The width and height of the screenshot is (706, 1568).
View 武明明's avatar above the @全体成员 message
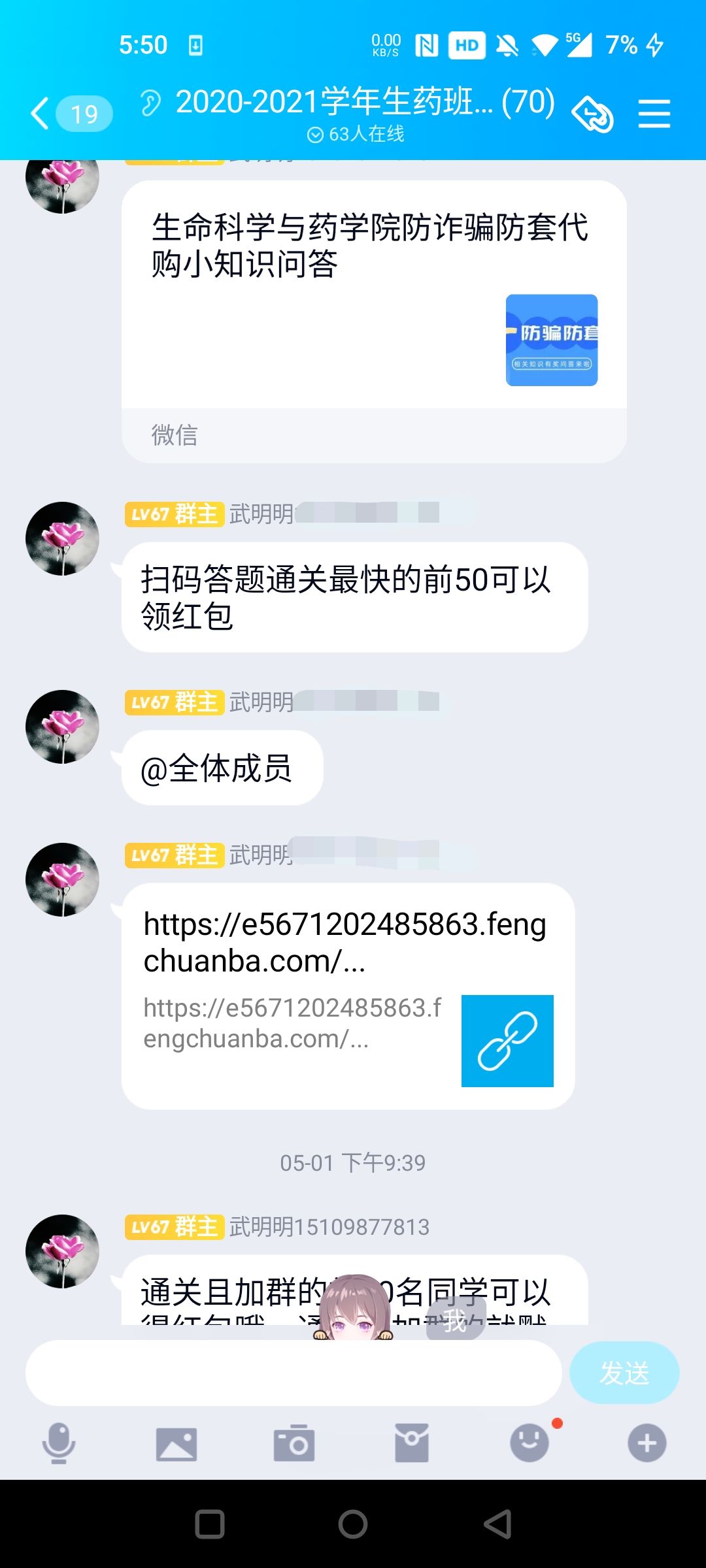tap(62, 727)
